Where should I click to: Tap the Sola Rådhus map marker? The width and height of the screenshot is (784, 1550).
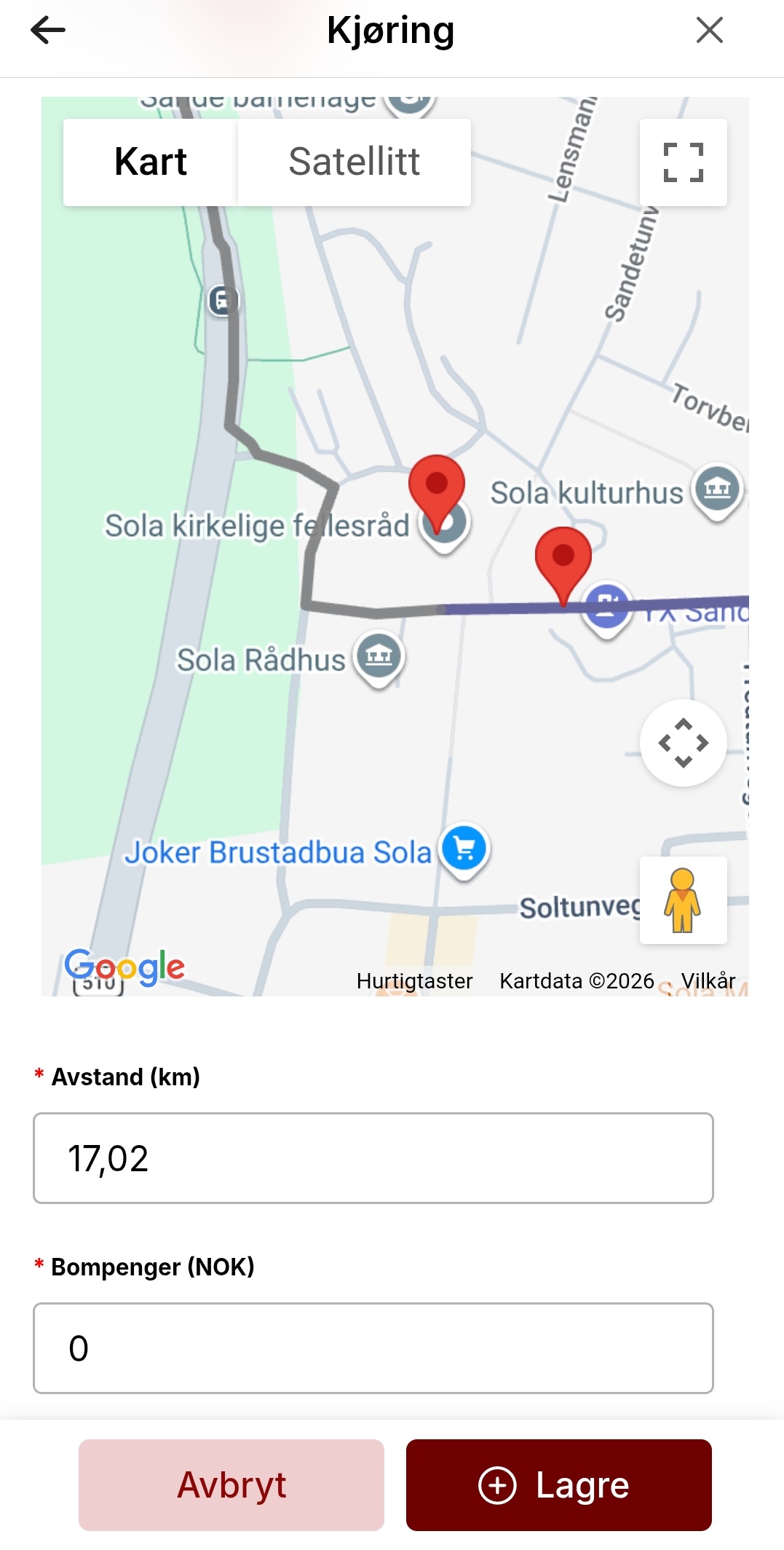pyautogui.click(x=379, y=657)
